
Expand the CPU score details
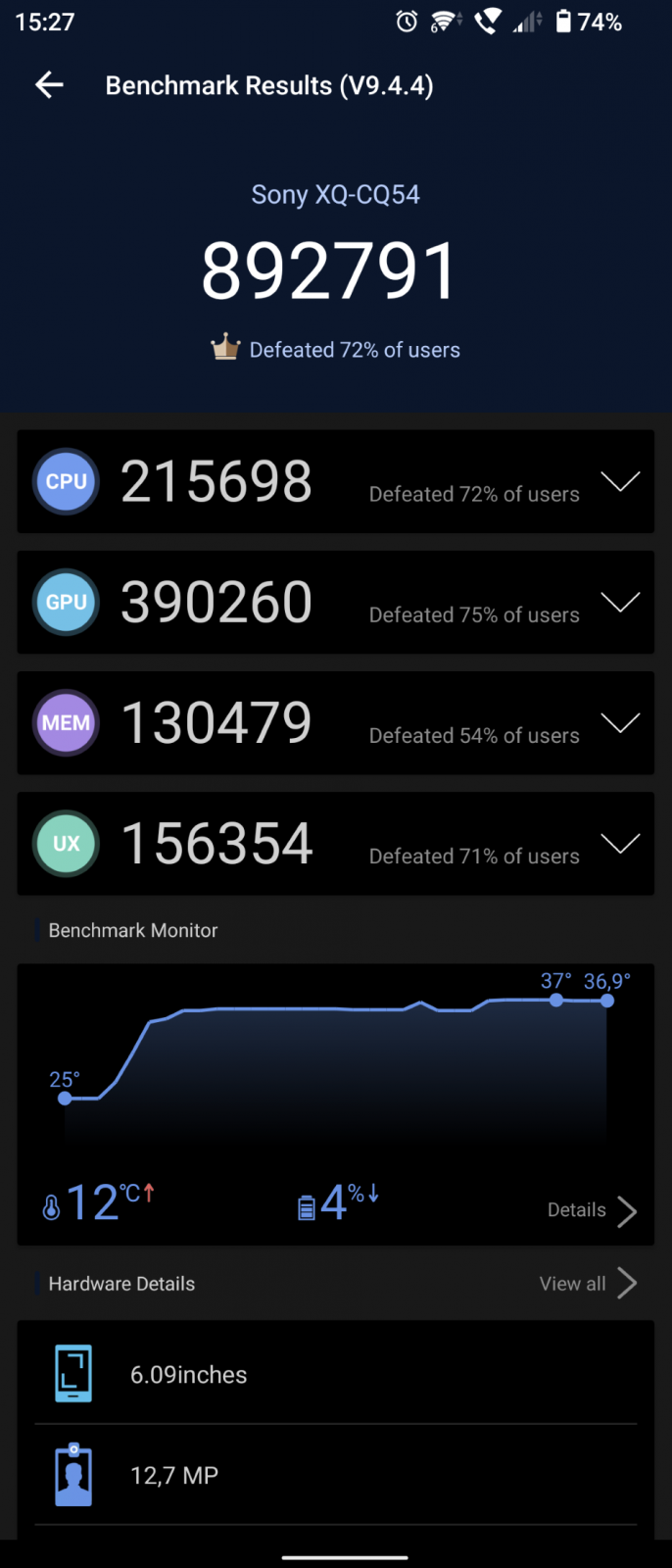[x=620, y=481]
